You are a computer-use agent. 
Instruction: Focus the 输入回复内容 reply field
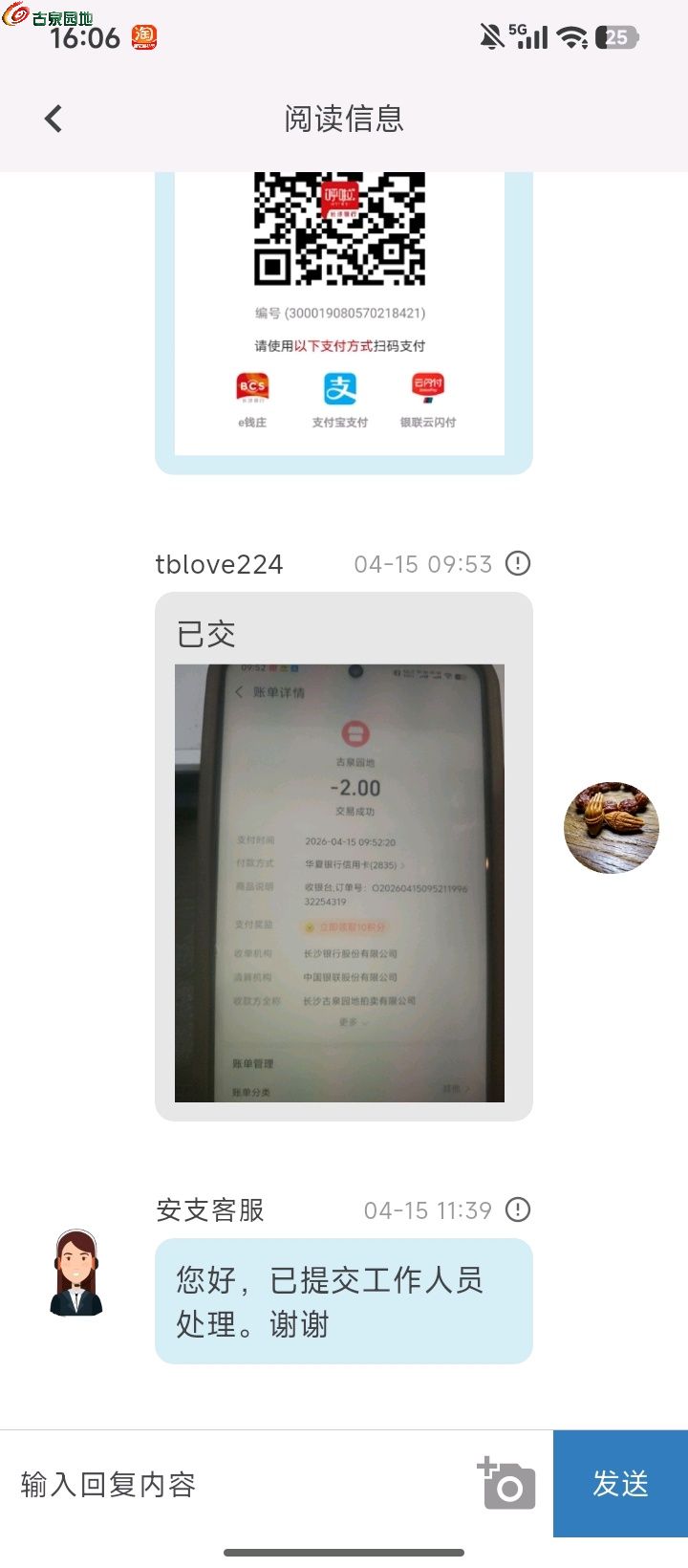pos(239,1484)
